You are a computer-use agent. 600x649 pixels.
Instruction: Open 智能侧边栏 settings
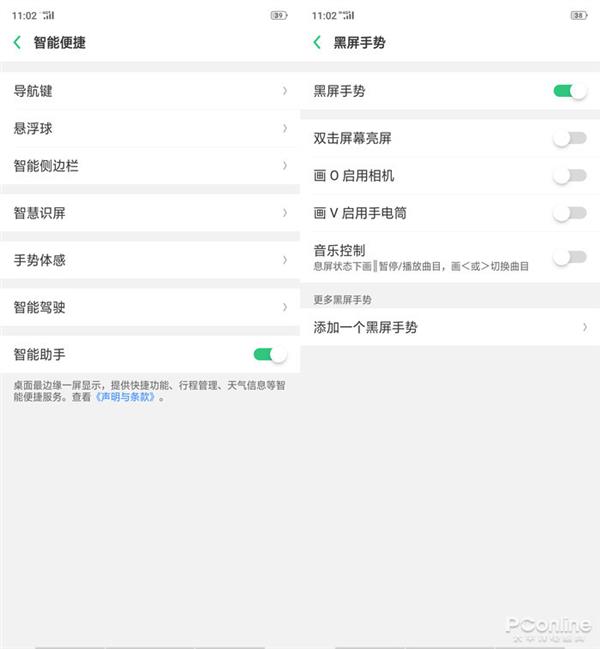(150, 166)
